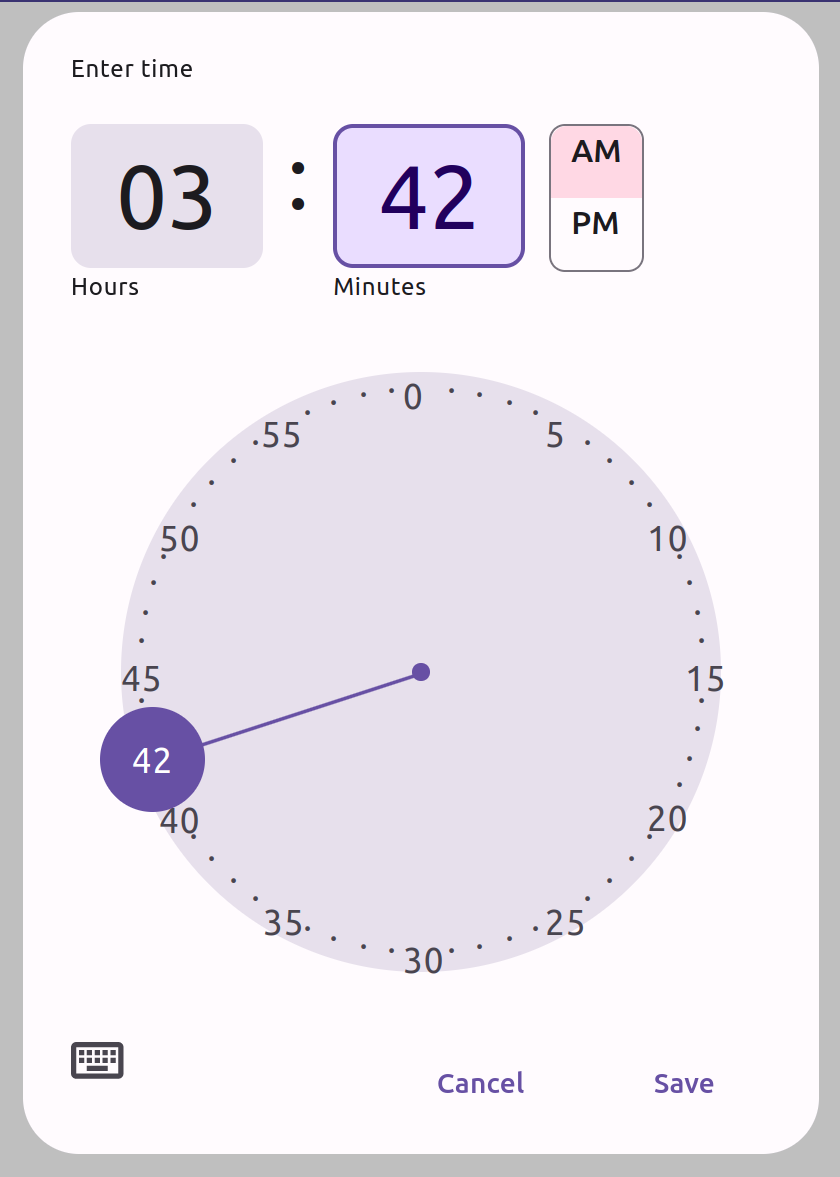This screenshot has width=840, height=1177.
Task: Switch to keyboard input mode
Action: tap(97, 1060)
